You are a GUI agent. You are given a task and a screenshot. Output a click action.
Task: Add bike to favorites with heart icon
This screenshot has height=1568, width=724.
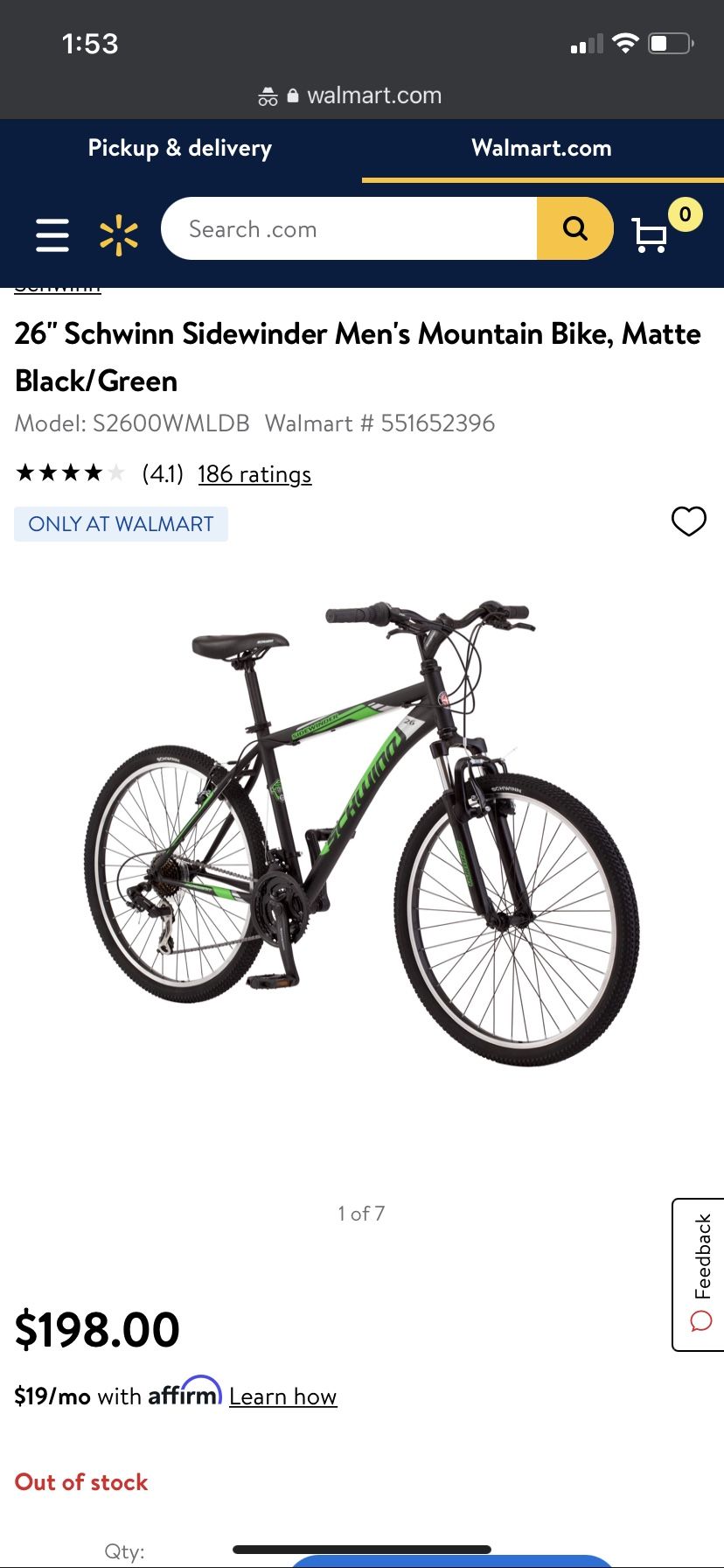pyautogui.click(x=688, y=521)
